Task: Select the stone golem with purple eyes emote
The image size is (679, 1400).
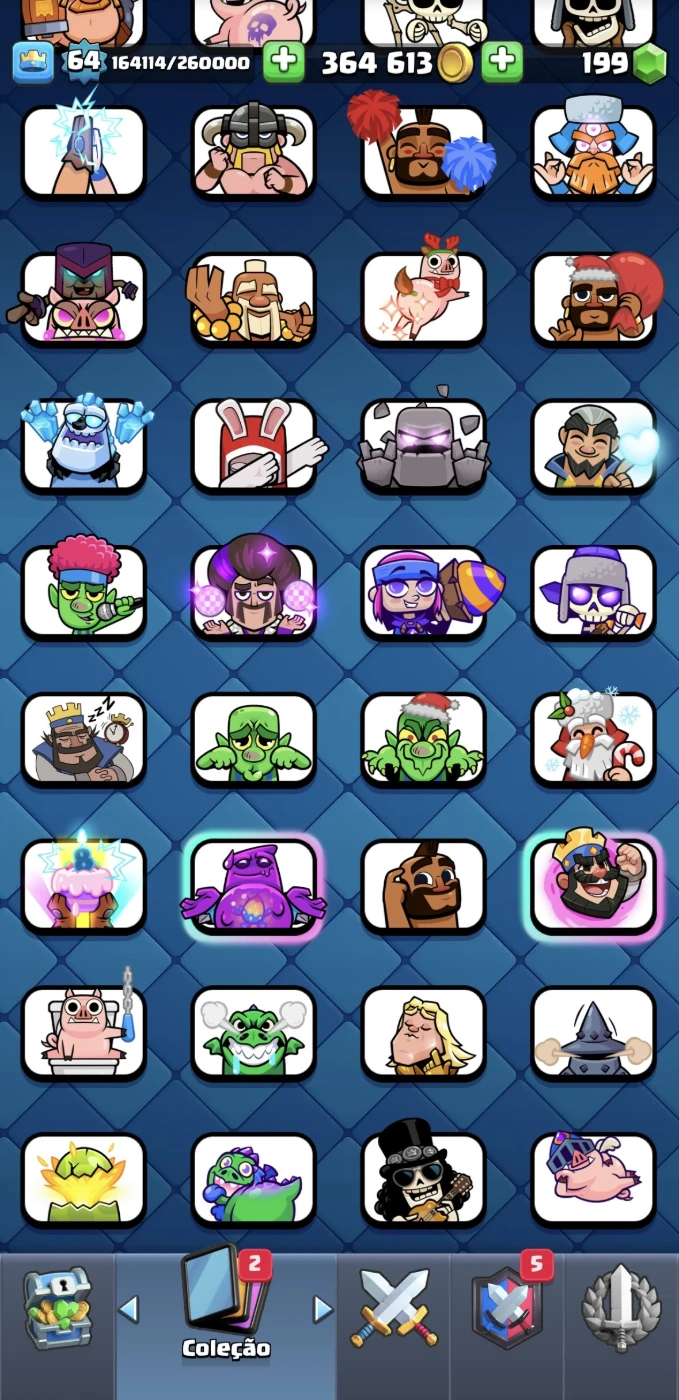Action: click(x=423, y=446)
